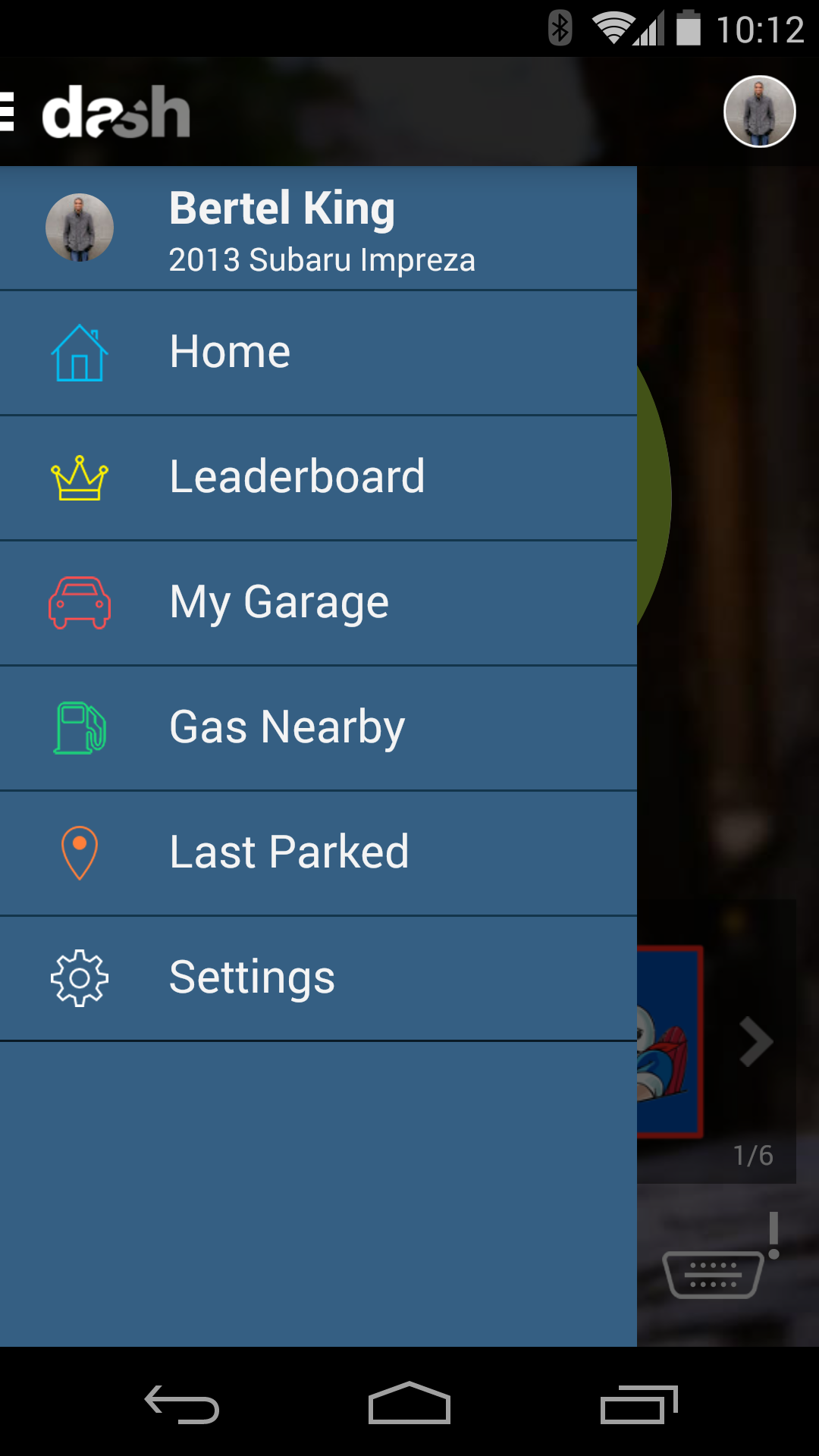Tap the 2013 Subaru Impreza label

(x=322, y=259)
